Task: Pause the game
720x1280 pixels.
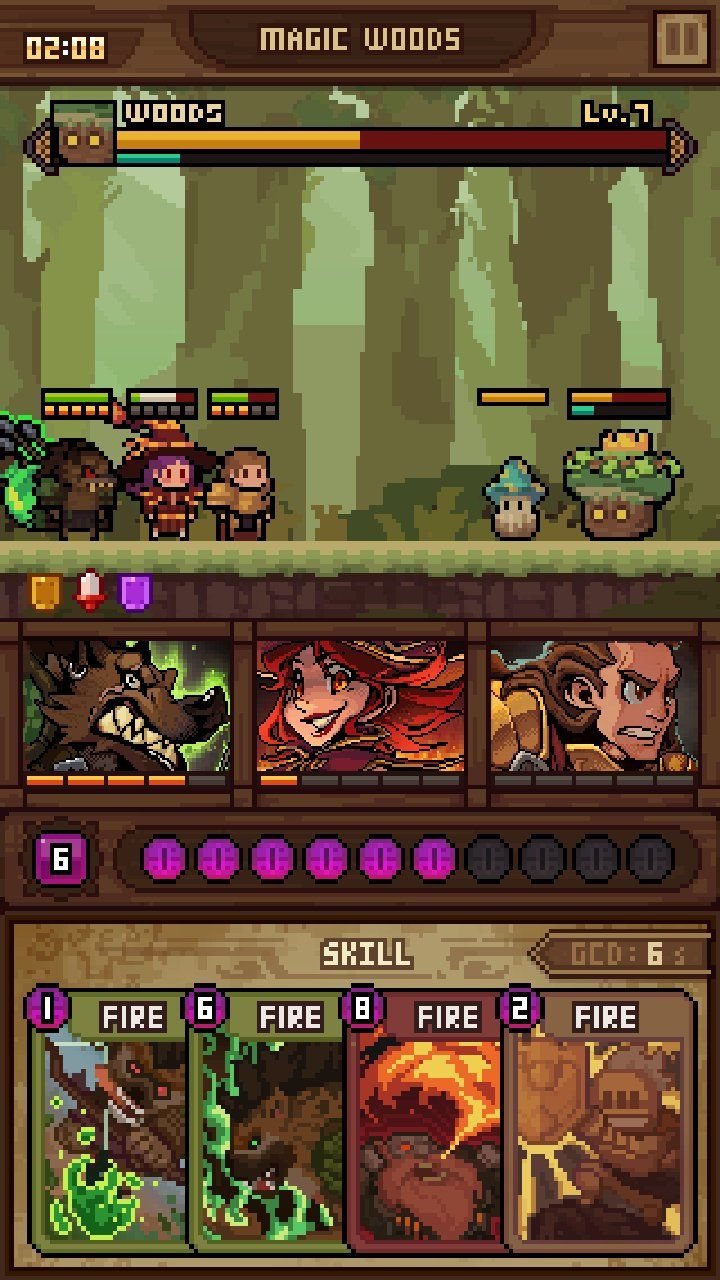Action: 680,40
